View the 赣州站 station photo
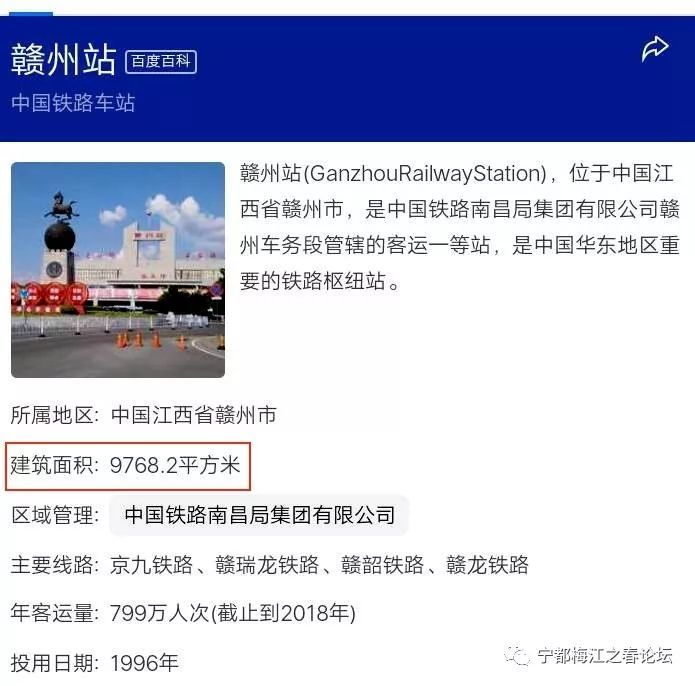The height and width of the screenshot is (686, 695). coord(118,269)
